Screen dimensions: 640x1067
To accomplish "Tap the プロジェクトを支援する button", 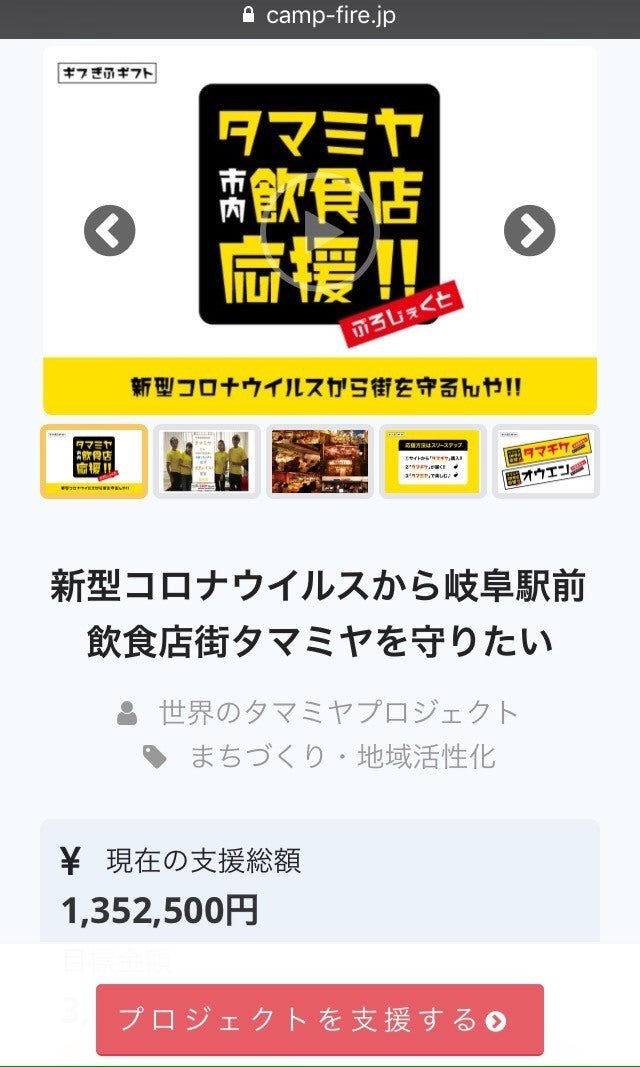I will (320, 1020).
